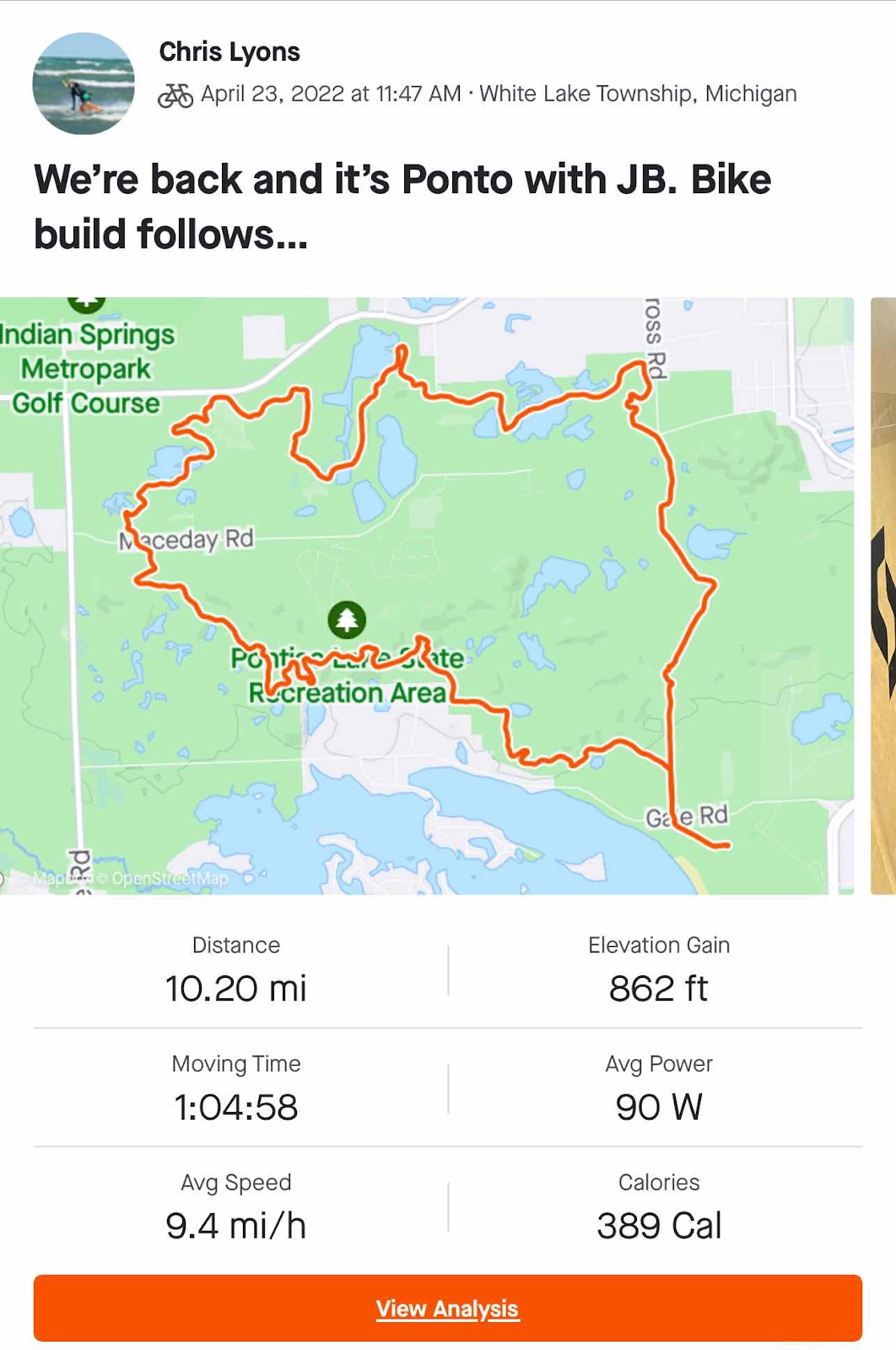Screen dimensions: 896x1350
Task: View the next photo beside the map
Action: click(883, 595)
